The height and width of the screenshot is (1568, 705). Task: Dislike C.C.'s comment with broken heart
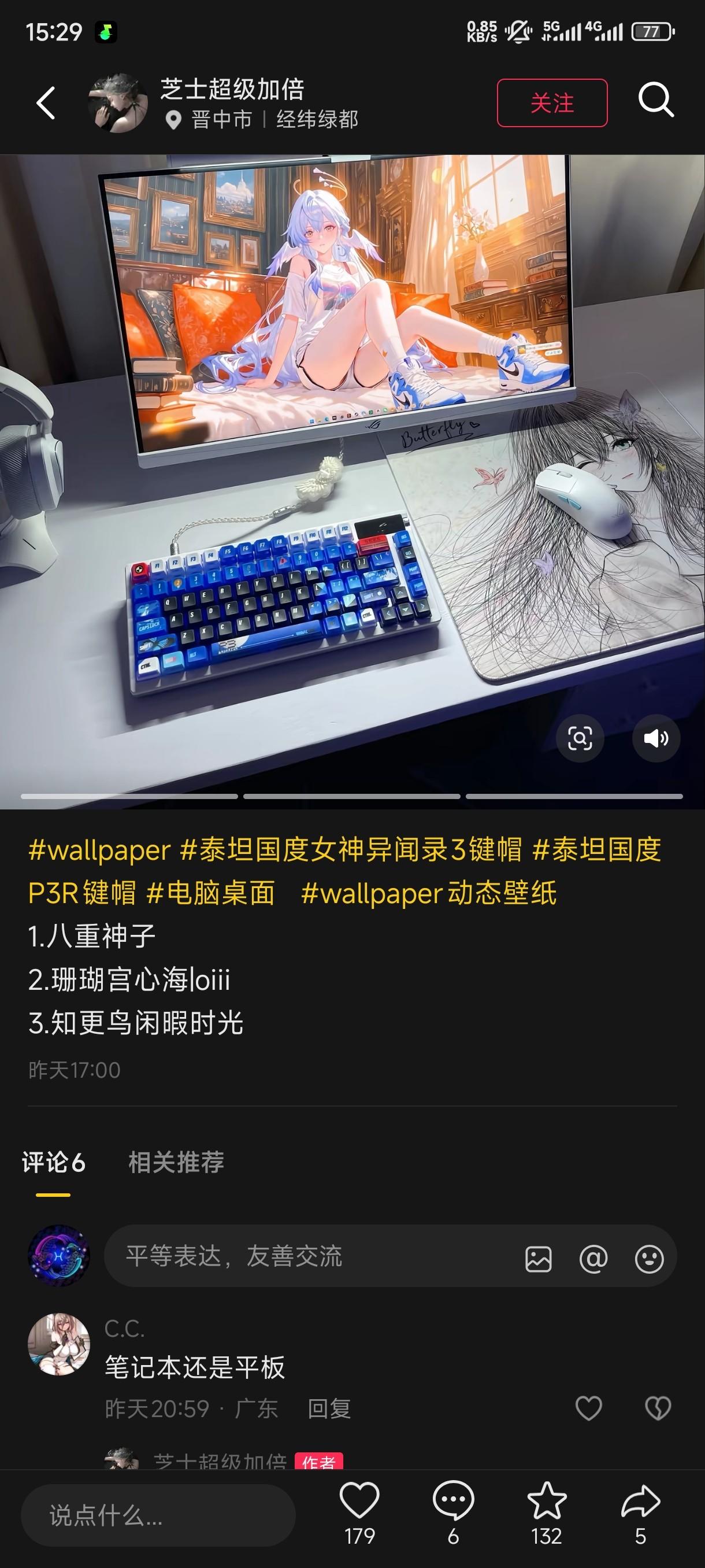click(x=658, y=1408)
